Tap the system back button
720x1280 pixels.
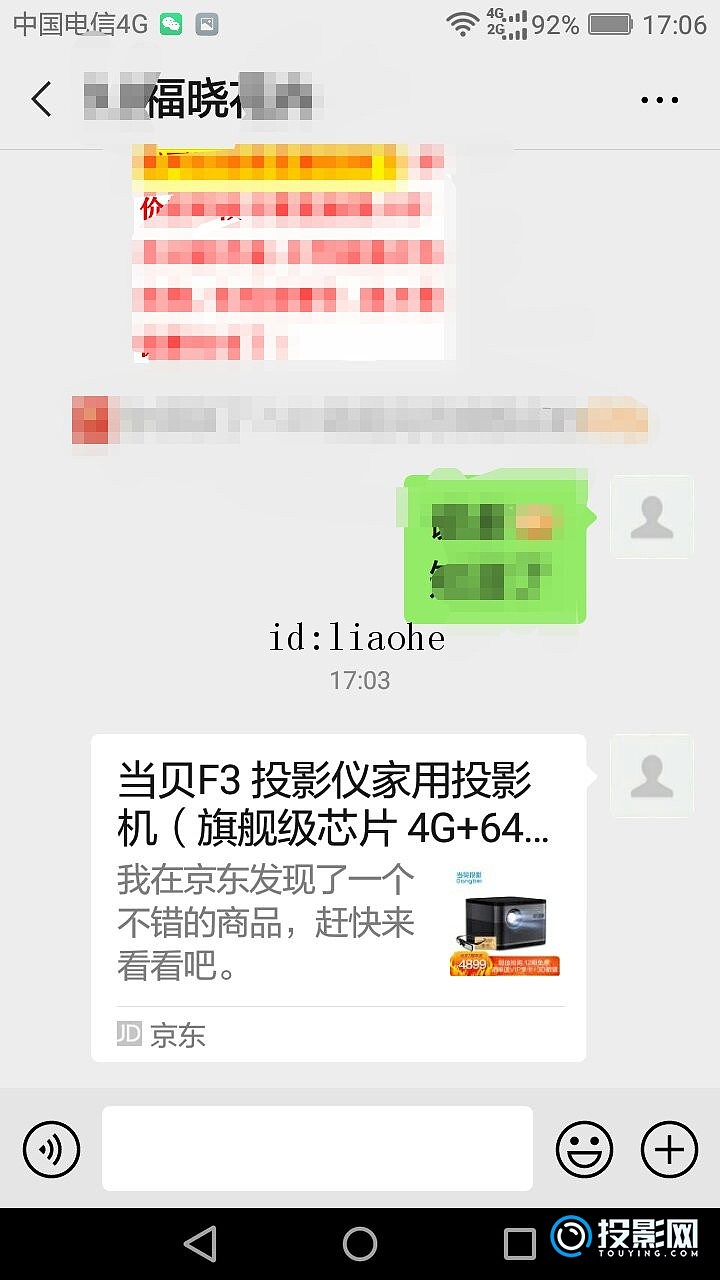[201, 1244]
